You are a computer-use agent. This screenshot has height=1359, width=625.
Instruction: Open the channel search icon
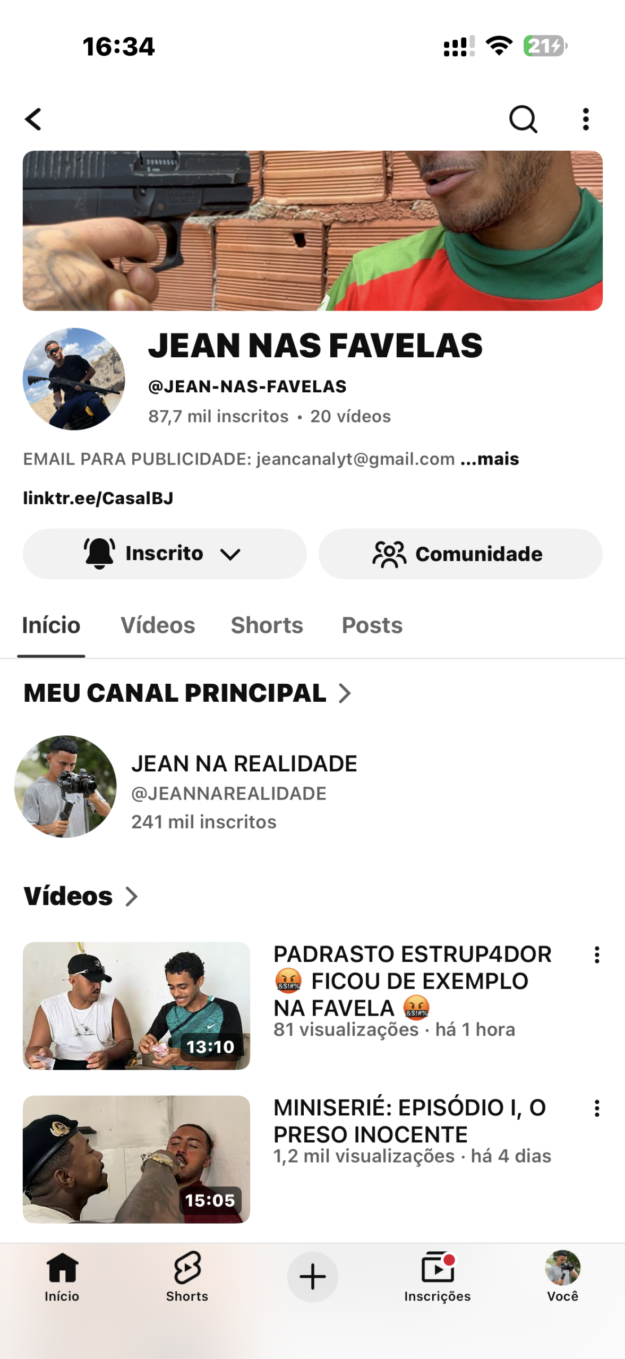[x=523, y=119]
